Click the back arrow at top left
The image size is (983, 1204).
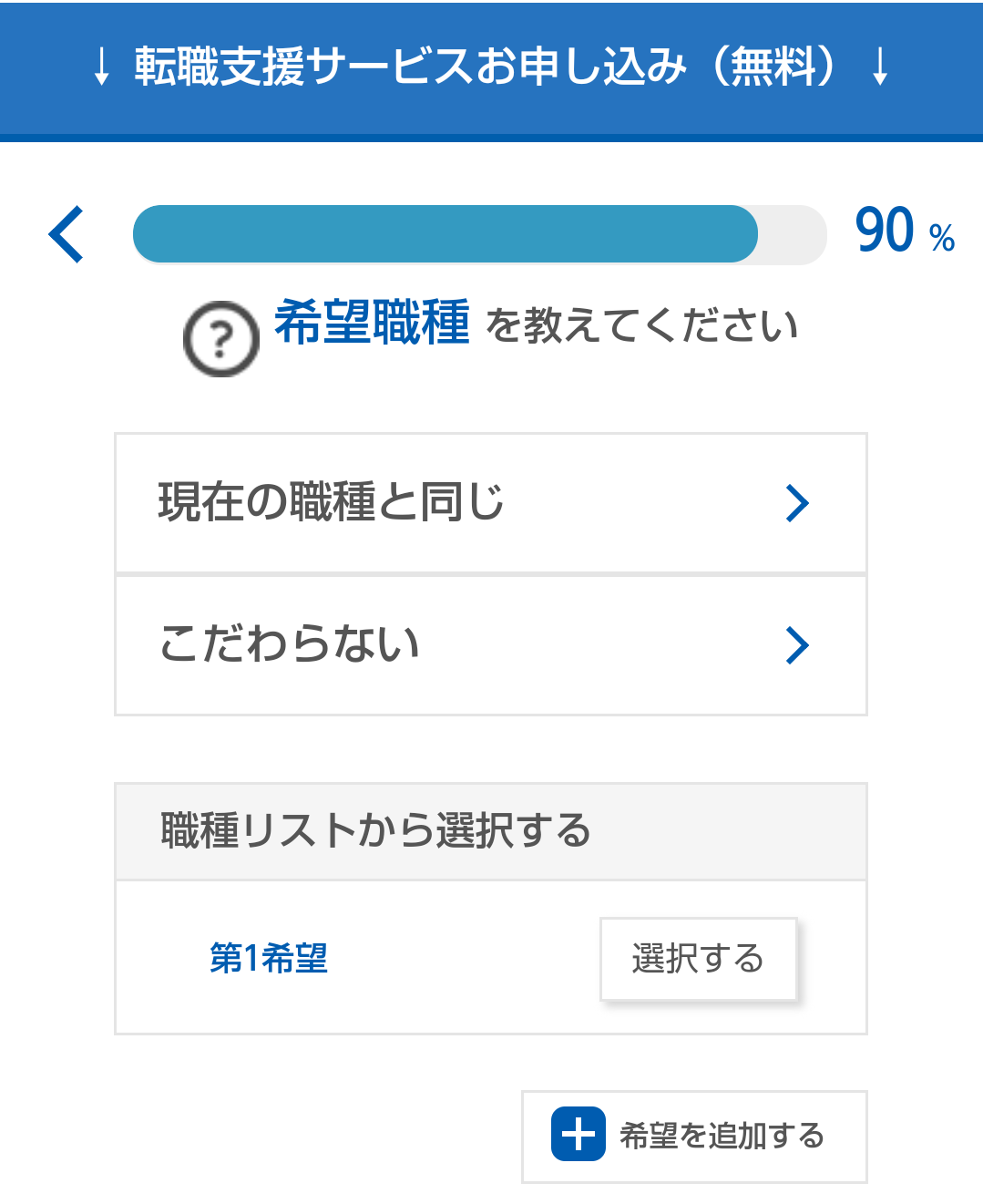click(x=65, y=233)
